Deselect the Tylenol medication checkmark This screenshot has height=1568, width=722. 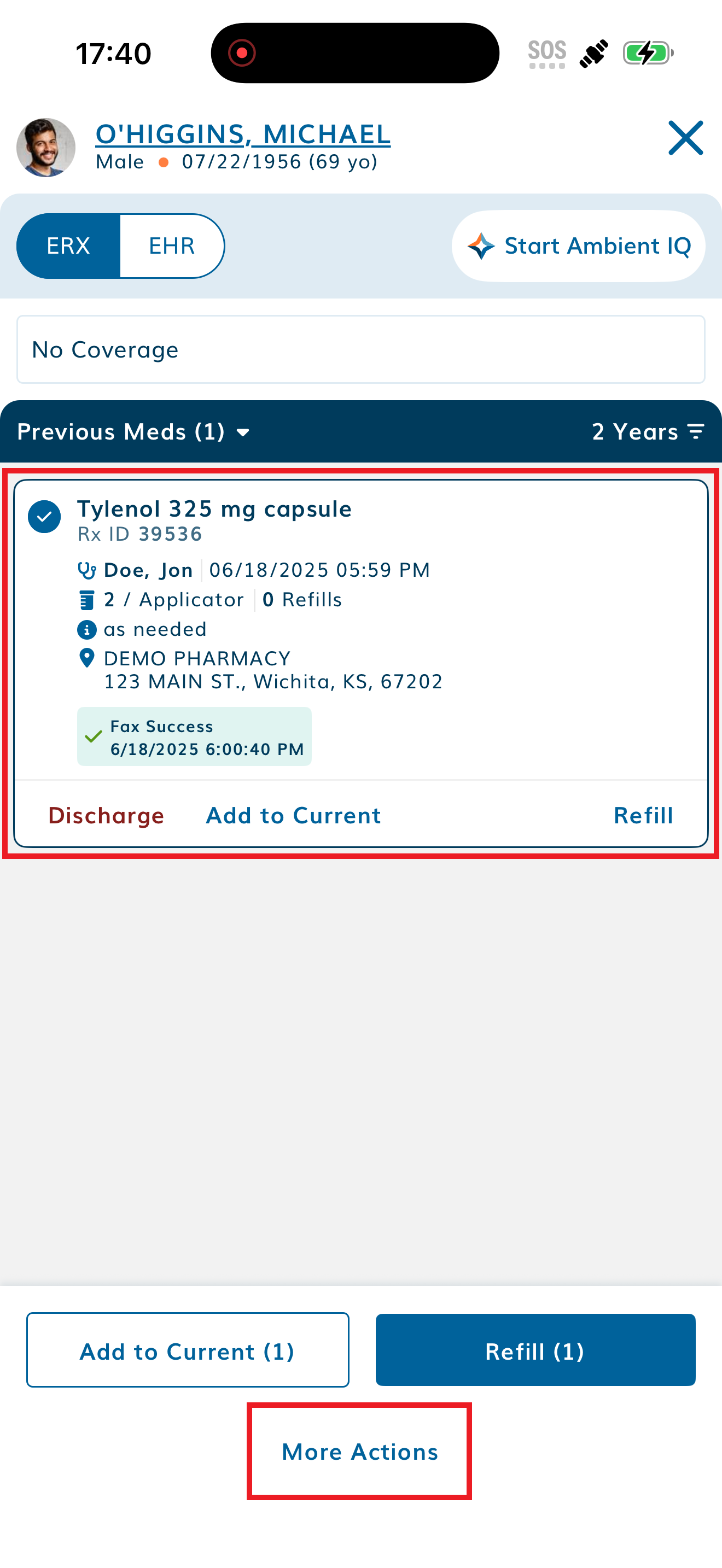click(x=44, y=517)
